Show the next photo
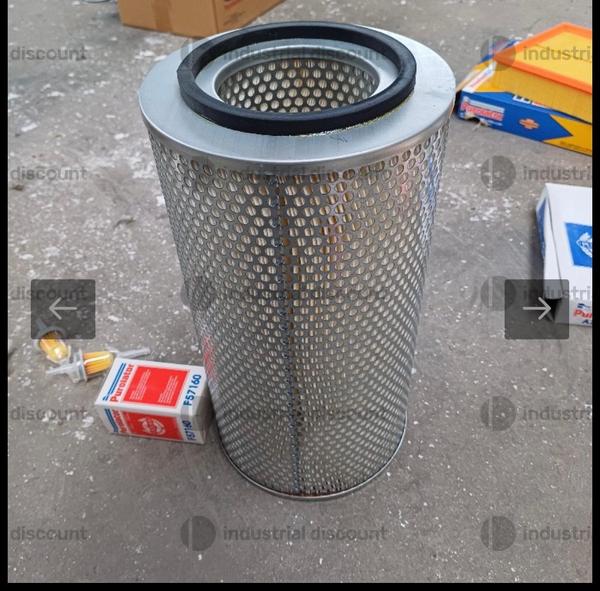Viewport: 600px width, 591px height. coord(537,309)
